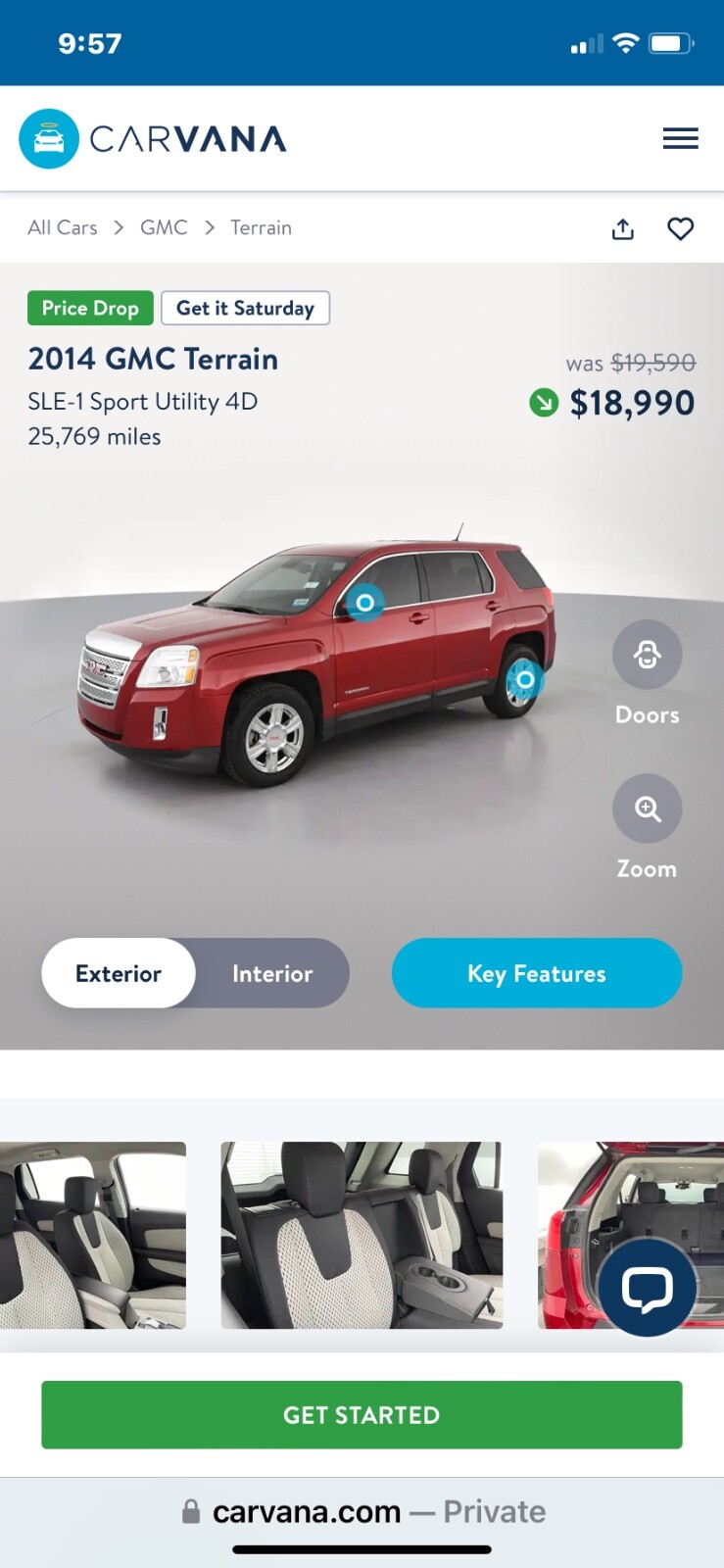The height and width of the screenshot is (1568, 724).
Task: Select the hotspot on the rear wheel
Action: (525, 679)
